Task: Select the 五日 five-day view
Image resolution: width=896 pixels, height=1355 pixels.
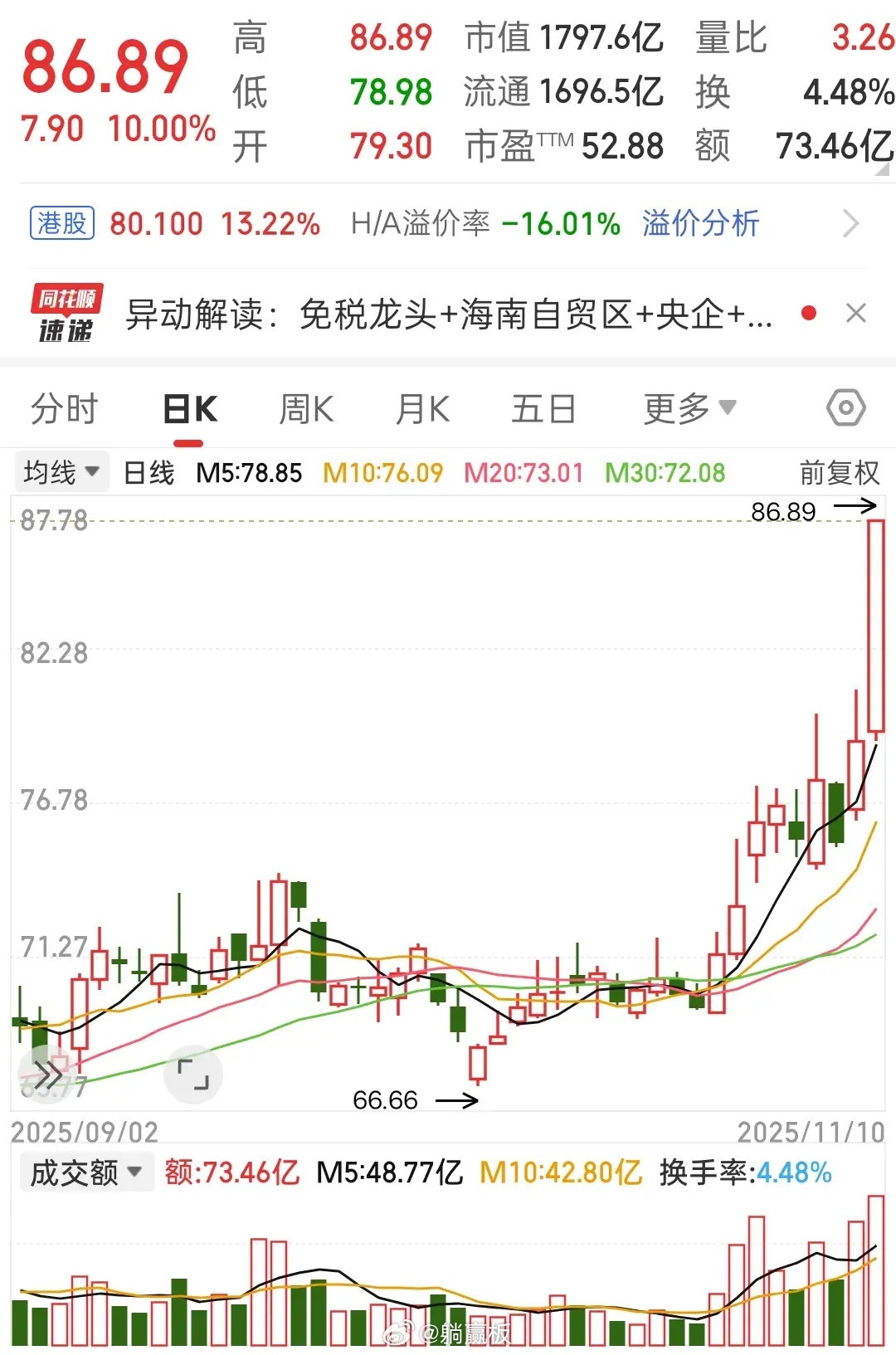Action: click(543, 408)
